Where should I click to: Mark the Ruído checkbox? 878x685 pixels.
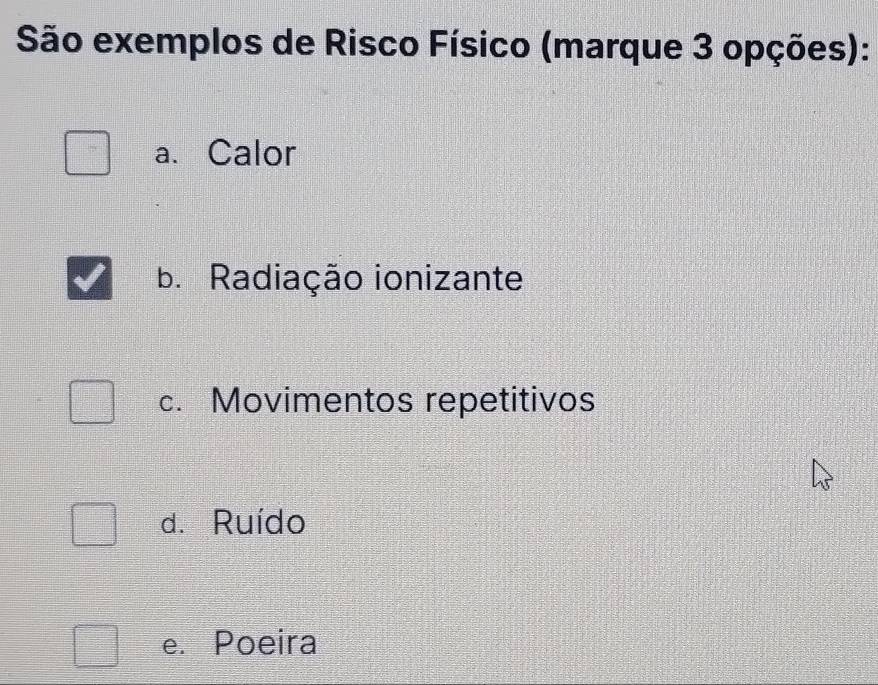(x=93, y=525)
